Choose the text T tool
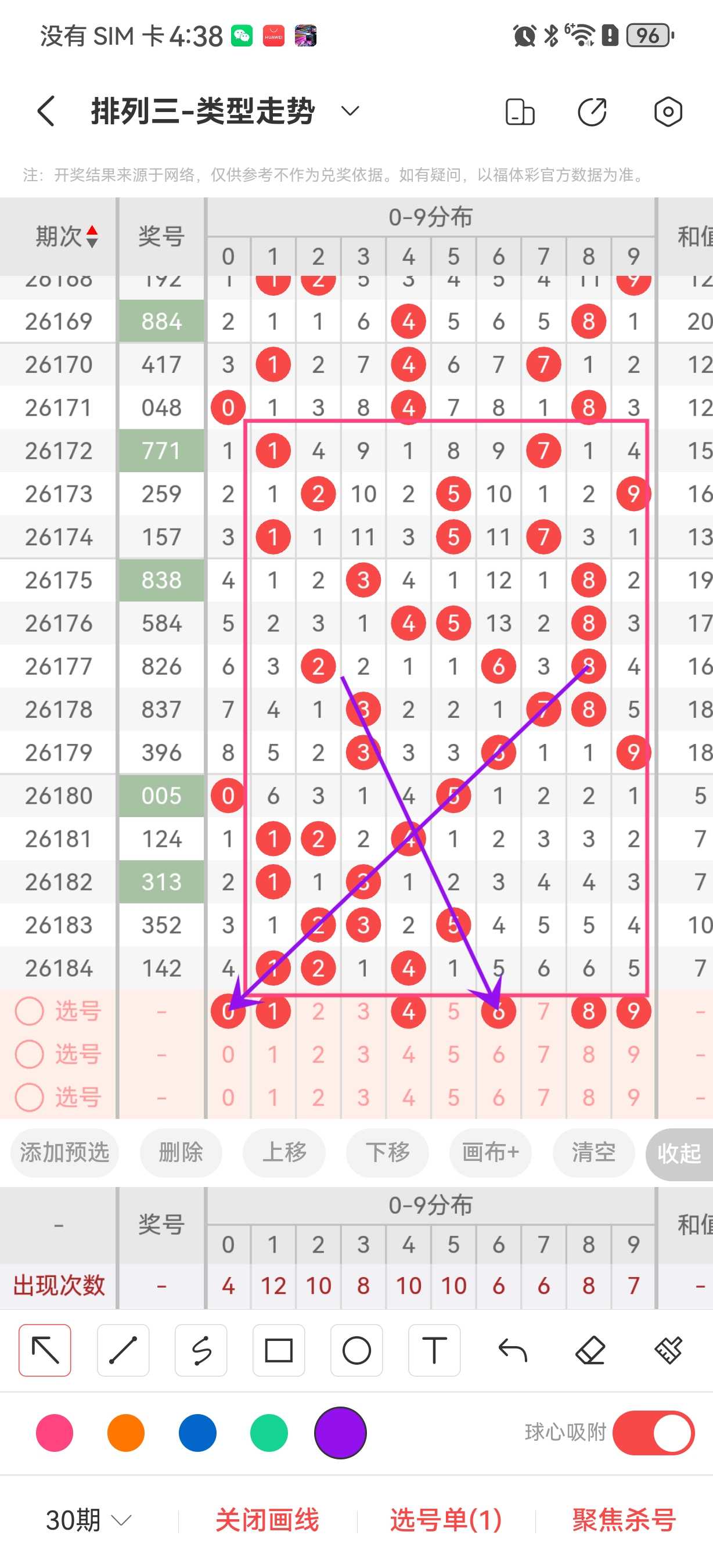Image resolution: width=713 pixels, height=1568 pixels. [x=434, y=1350]
